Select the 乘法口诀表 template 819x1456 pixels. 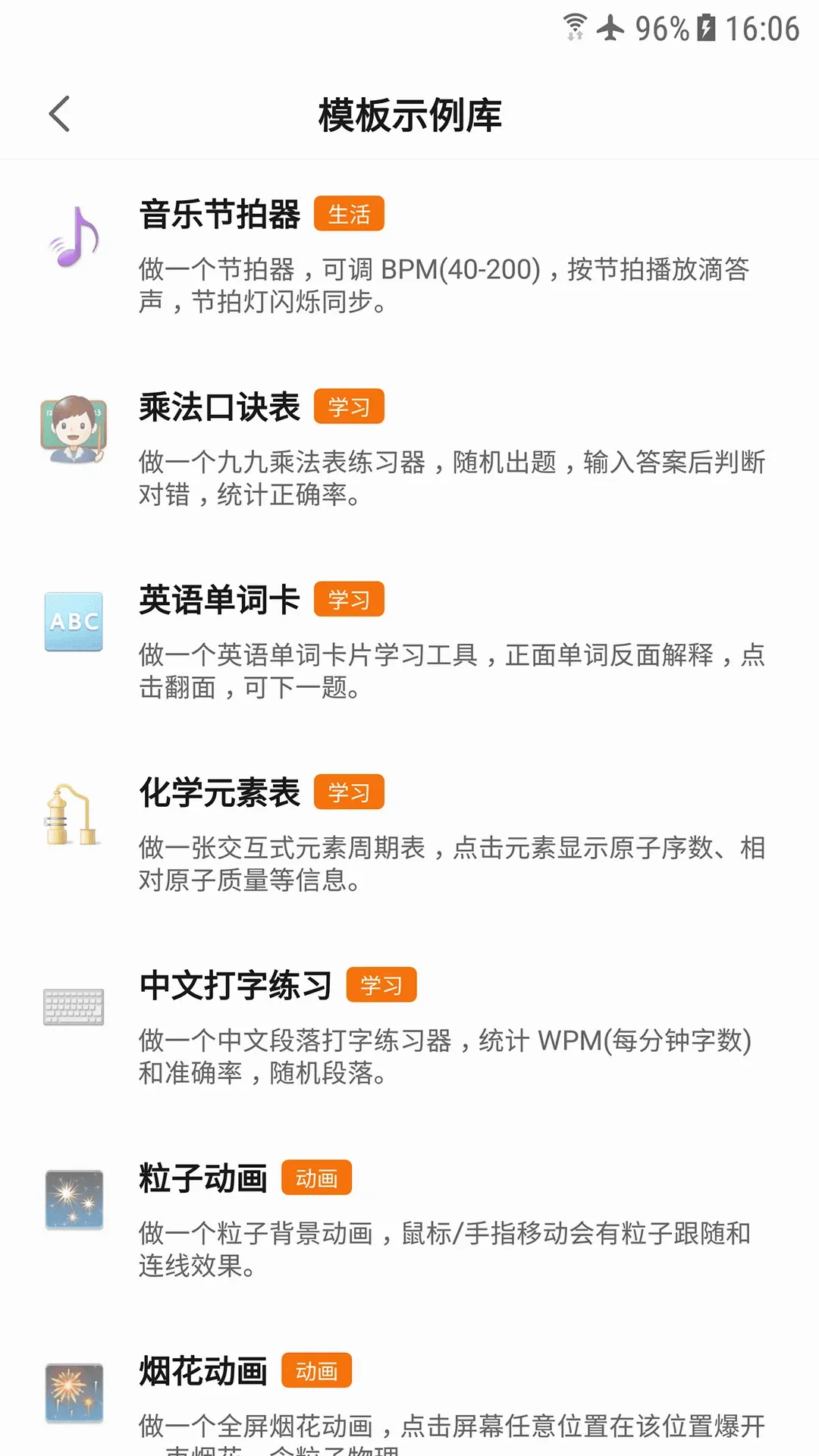coord(409,449)
